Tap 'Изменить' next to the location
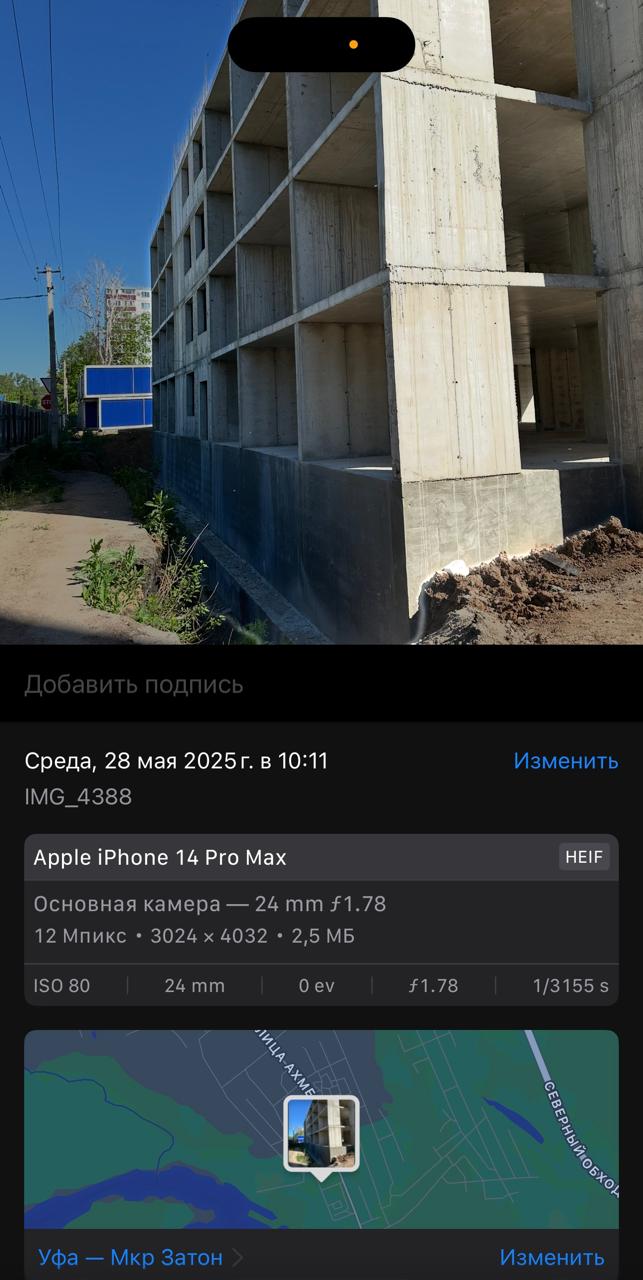 552,1257
